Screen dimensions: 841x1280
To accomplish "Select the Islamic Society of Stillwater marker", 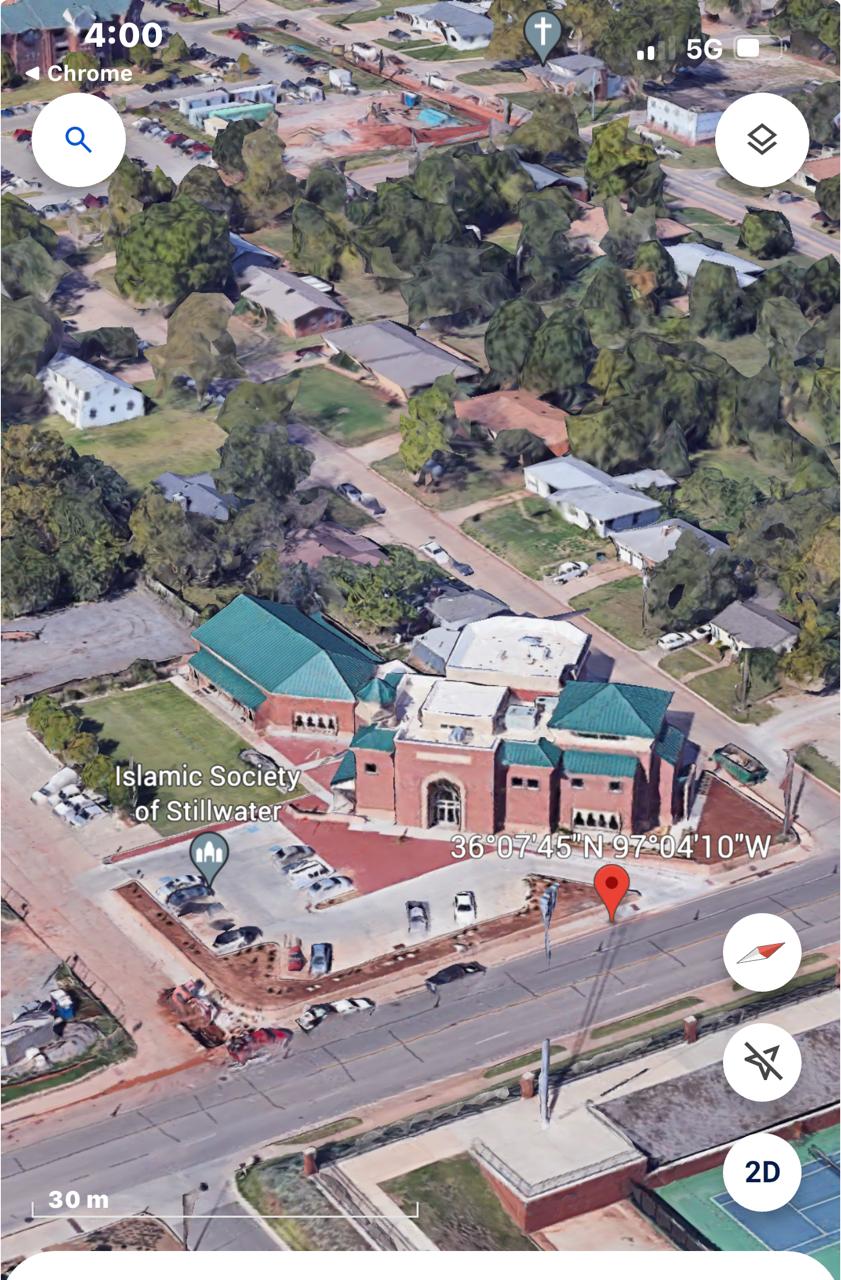I will tap(208, 856).
